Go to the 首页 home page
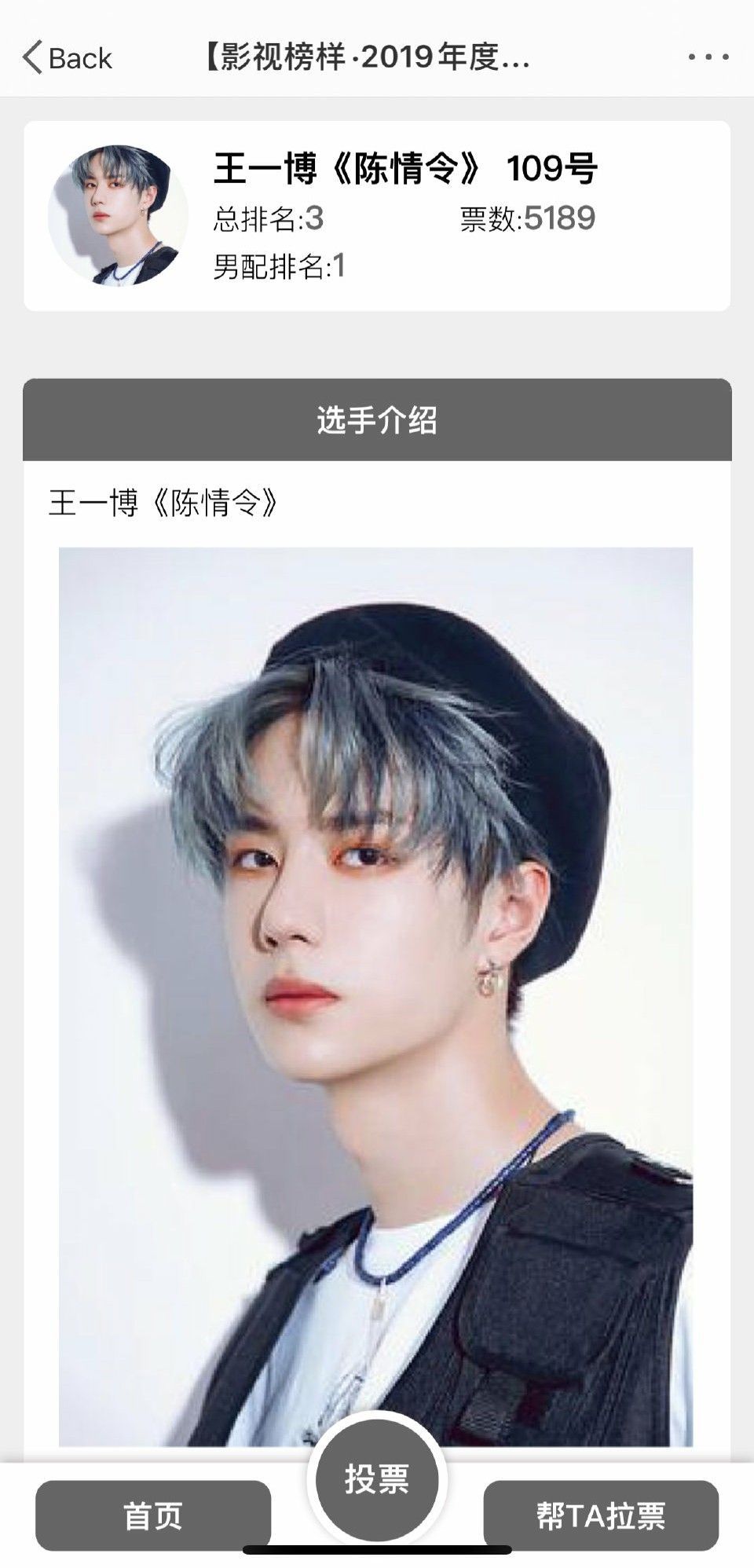Viewport: 754px width, 1568px height. point(153,1515)
